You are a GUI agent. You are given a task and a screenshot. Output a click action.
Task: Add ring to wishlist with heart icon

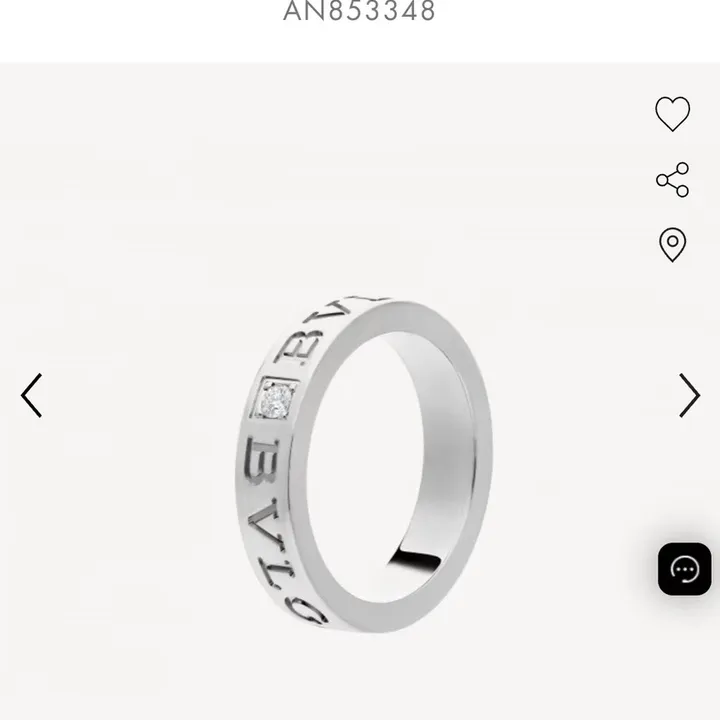(672, 114)
